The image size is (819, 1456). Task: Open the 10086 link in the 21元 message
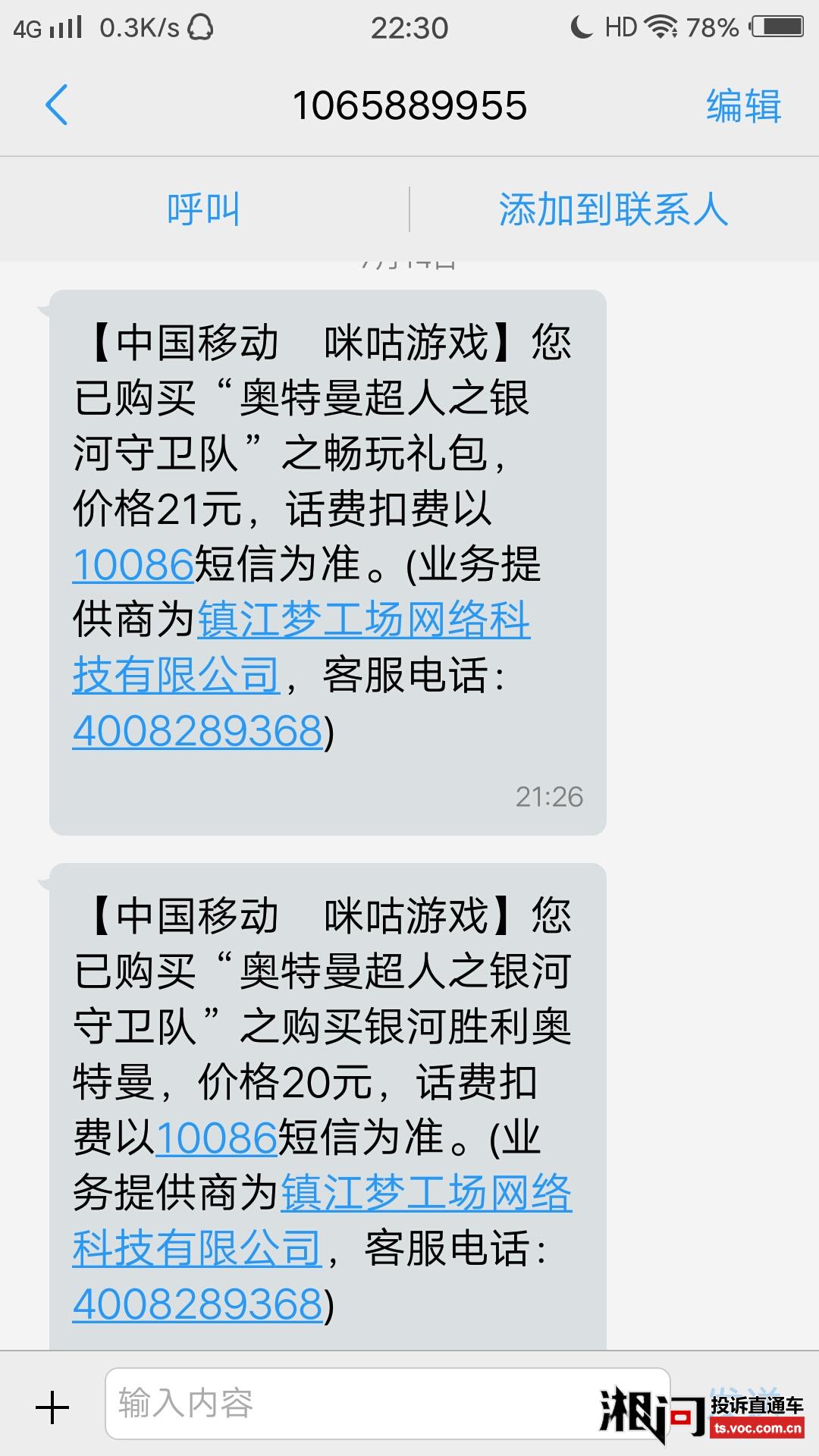click(x=133, y=565)
